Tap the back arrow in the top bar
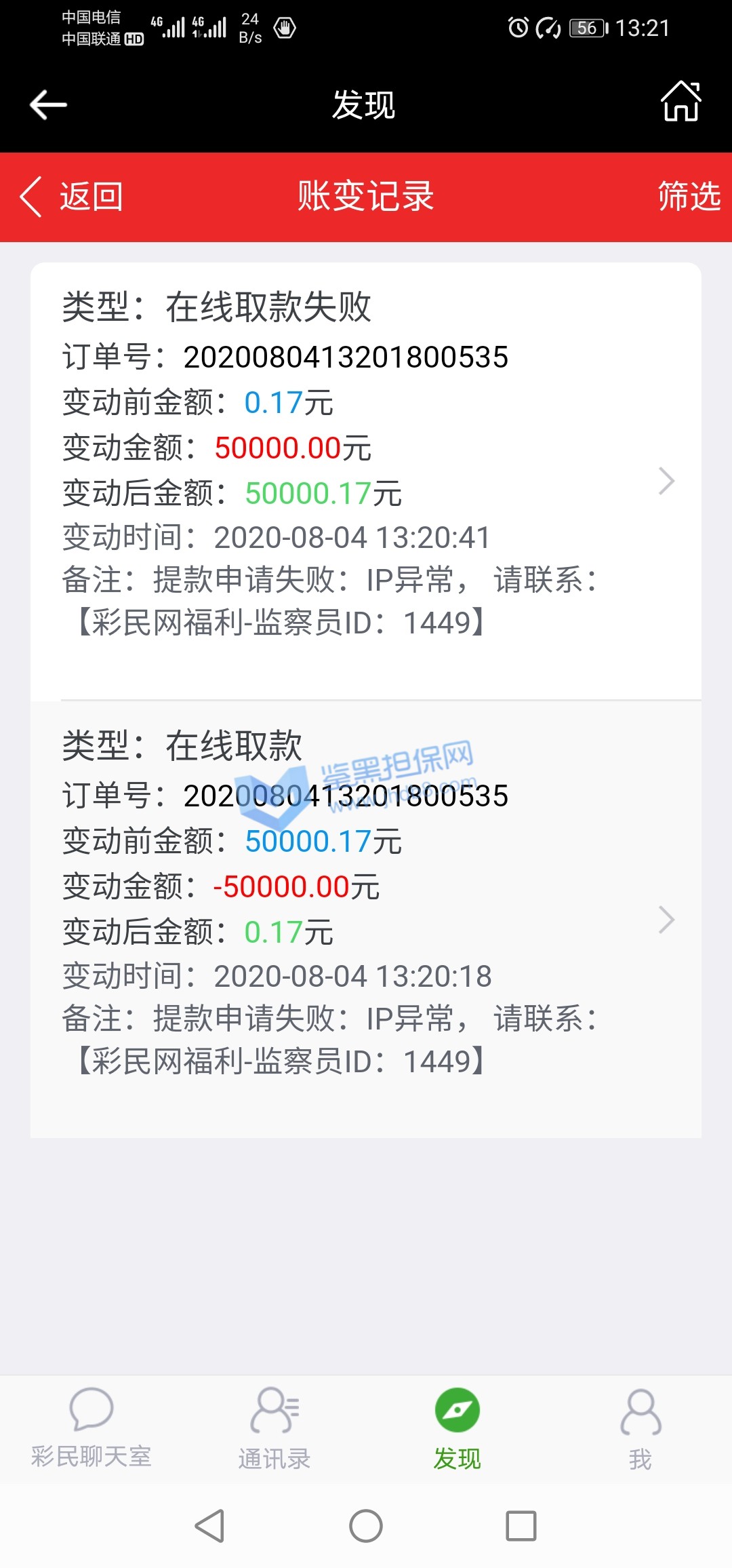The height and width of the screenshot is (1568, 732). [48, 105]
